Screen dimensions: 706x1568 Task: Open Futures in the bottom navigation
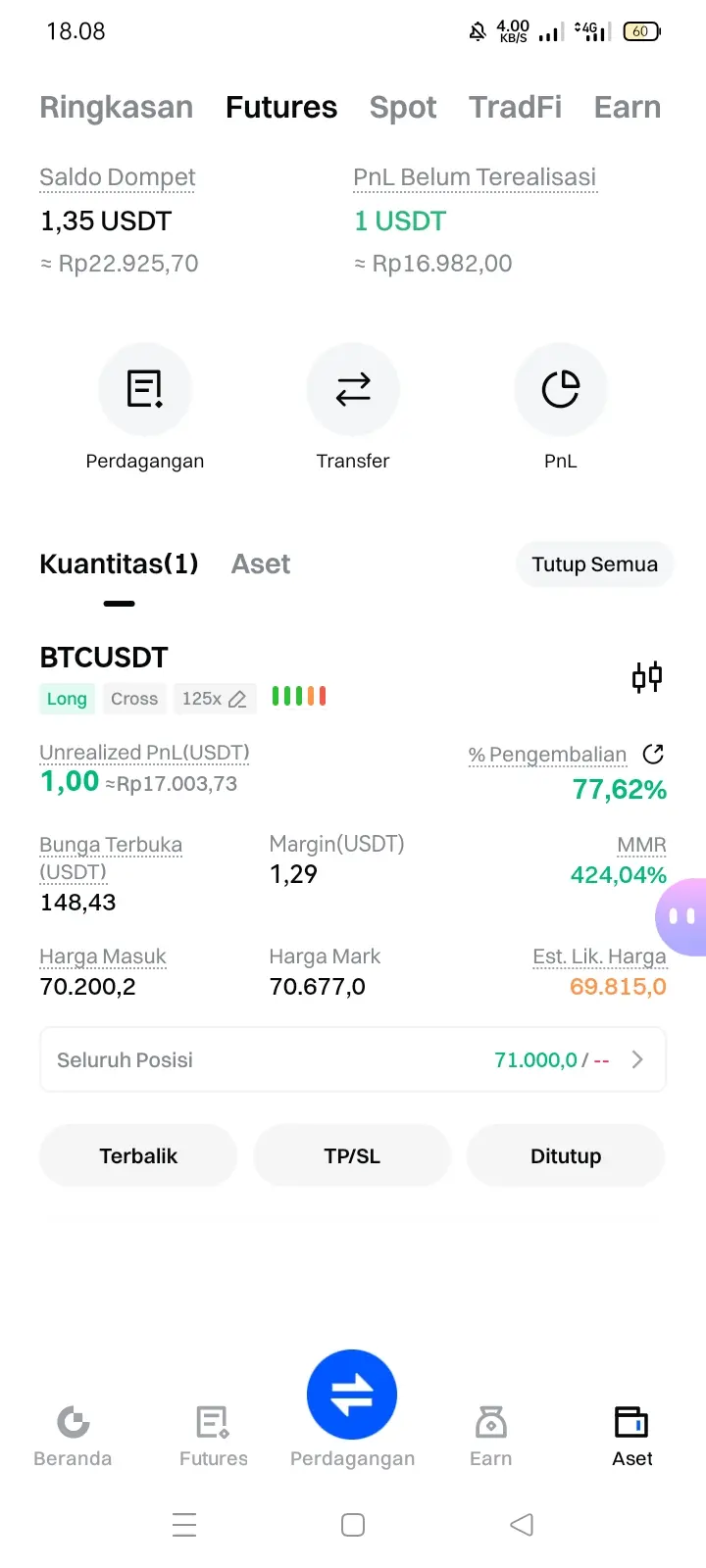(x=213, y=1434)
